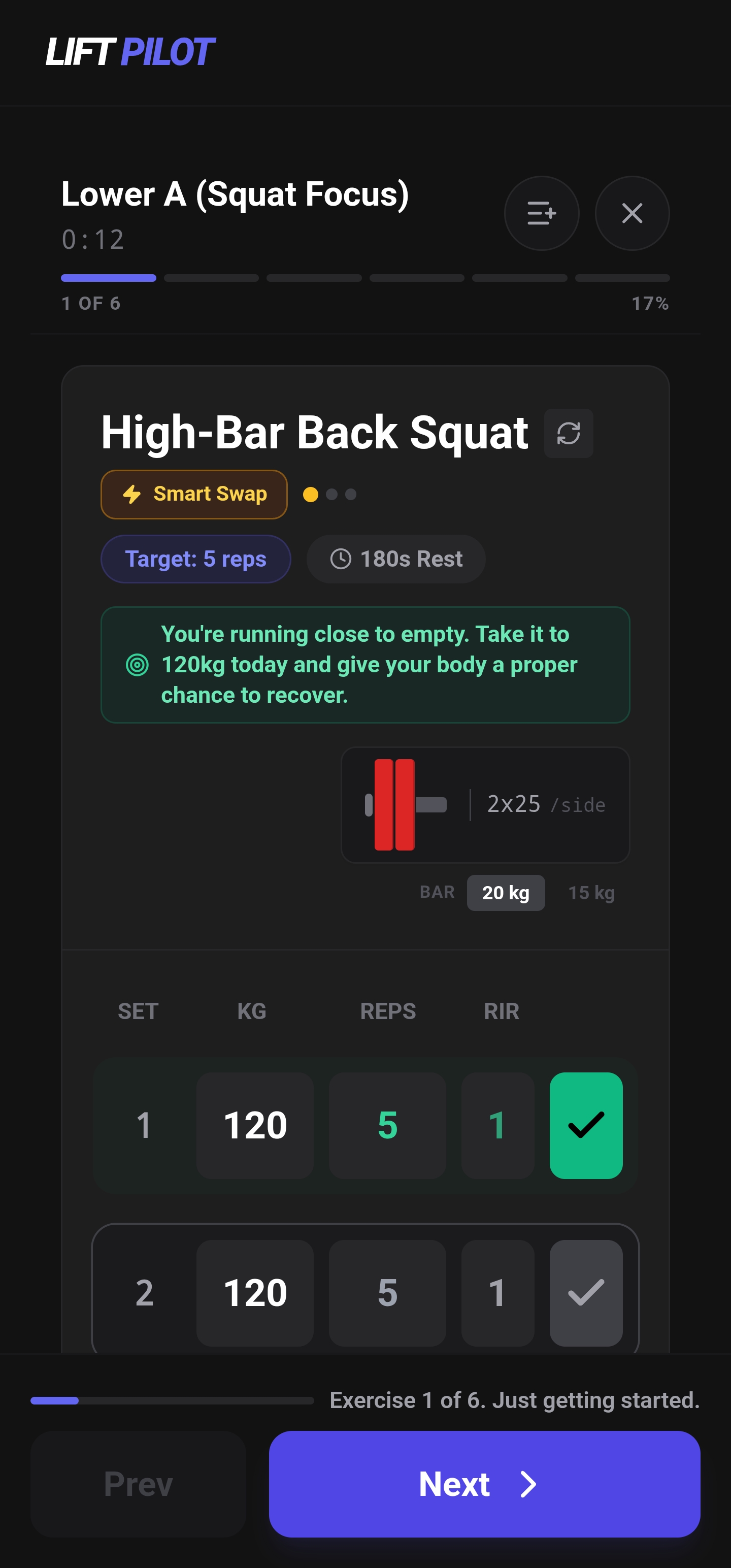Edit the weight field for set 2

click(255, 1293)
